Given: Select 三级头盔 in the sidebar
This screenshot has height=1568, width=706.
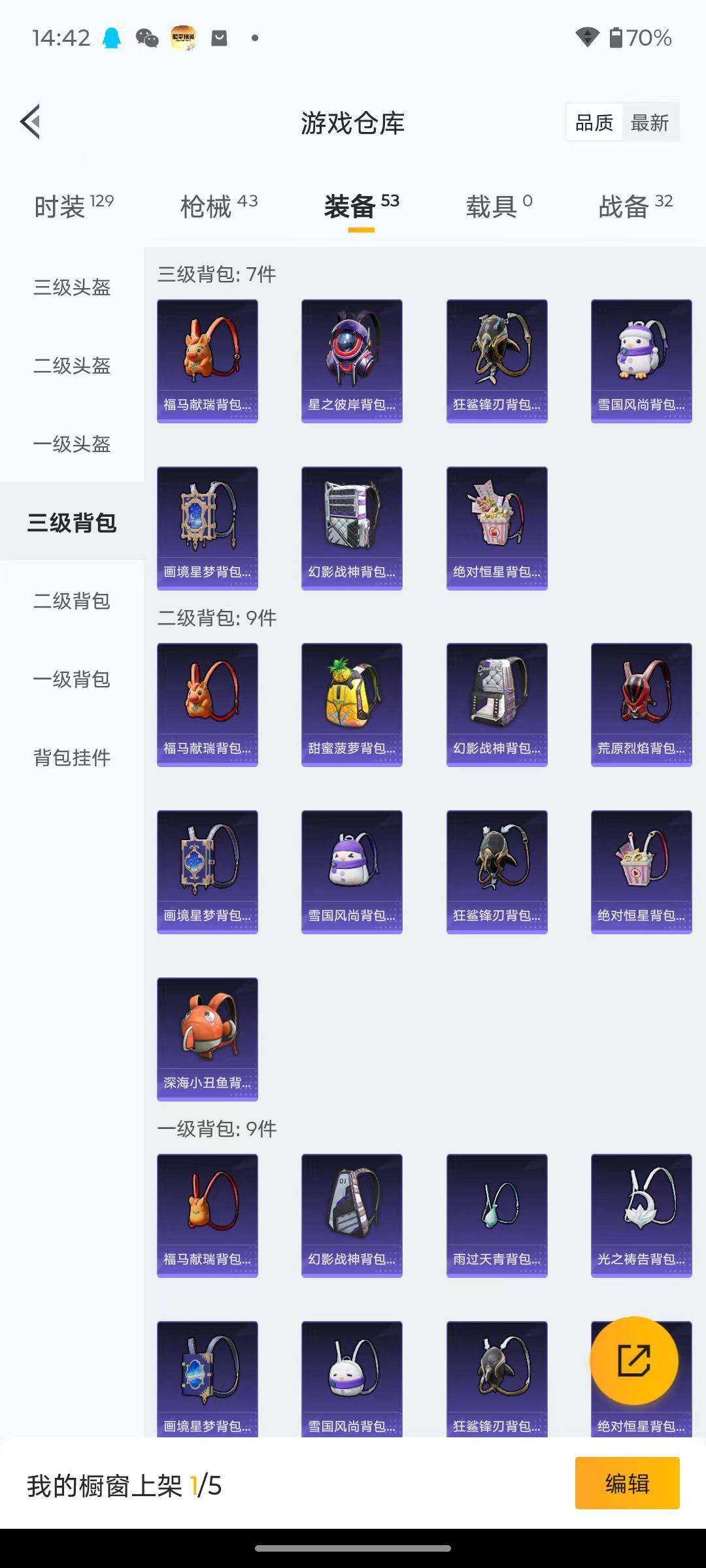Looking at the screenshot, I should point(72,288).
